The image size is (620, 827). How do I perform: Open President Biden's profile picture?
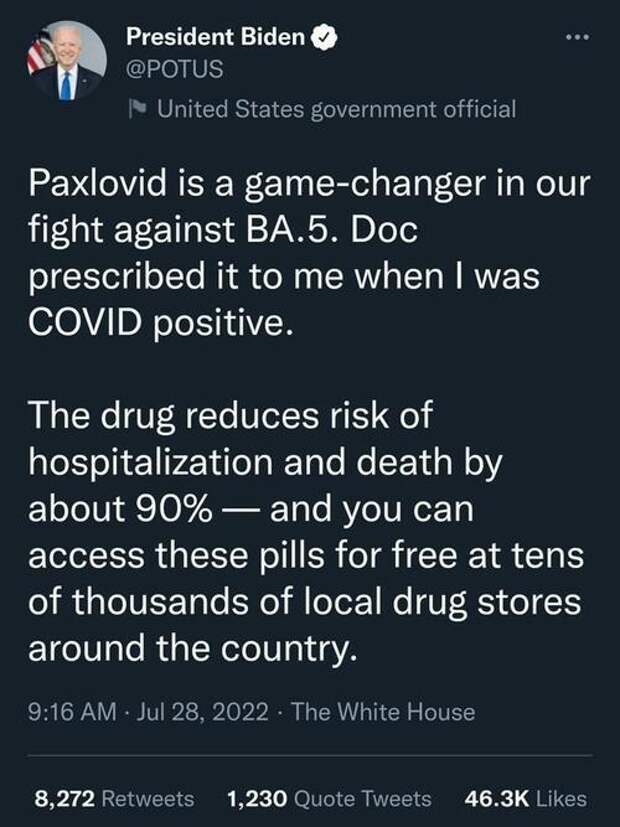click(66, 61)
